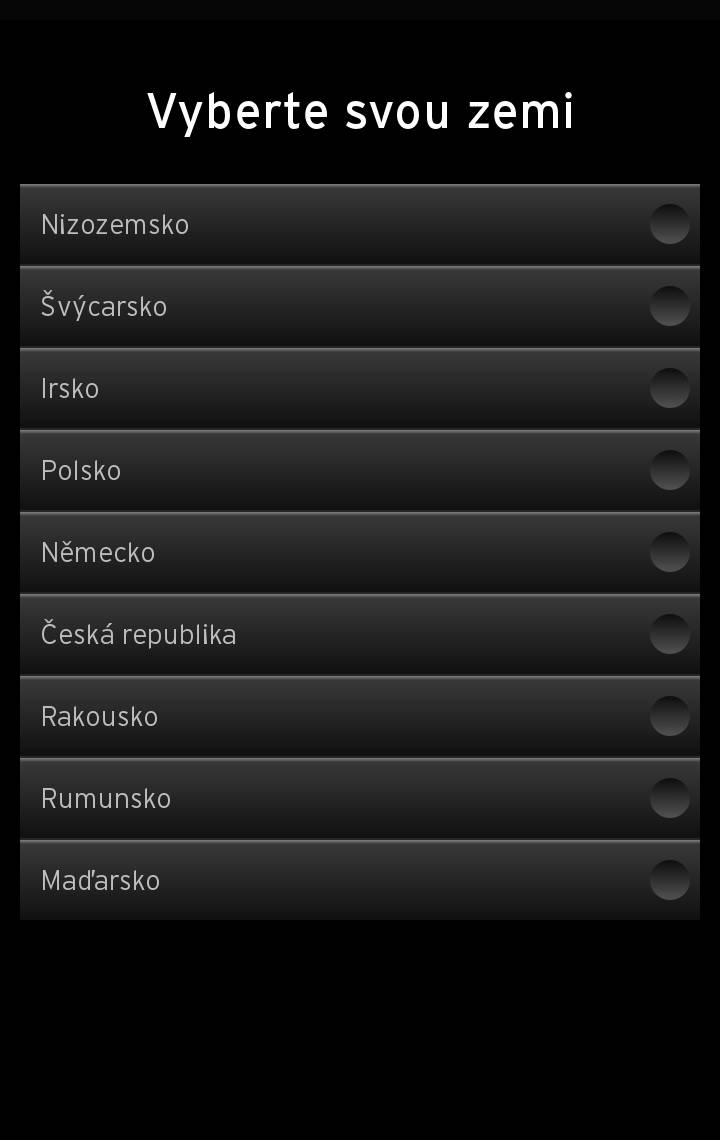Select the radio button next to Nizozemsko
The height and width of the screenshot is (1140, 720).
[668, 224]
